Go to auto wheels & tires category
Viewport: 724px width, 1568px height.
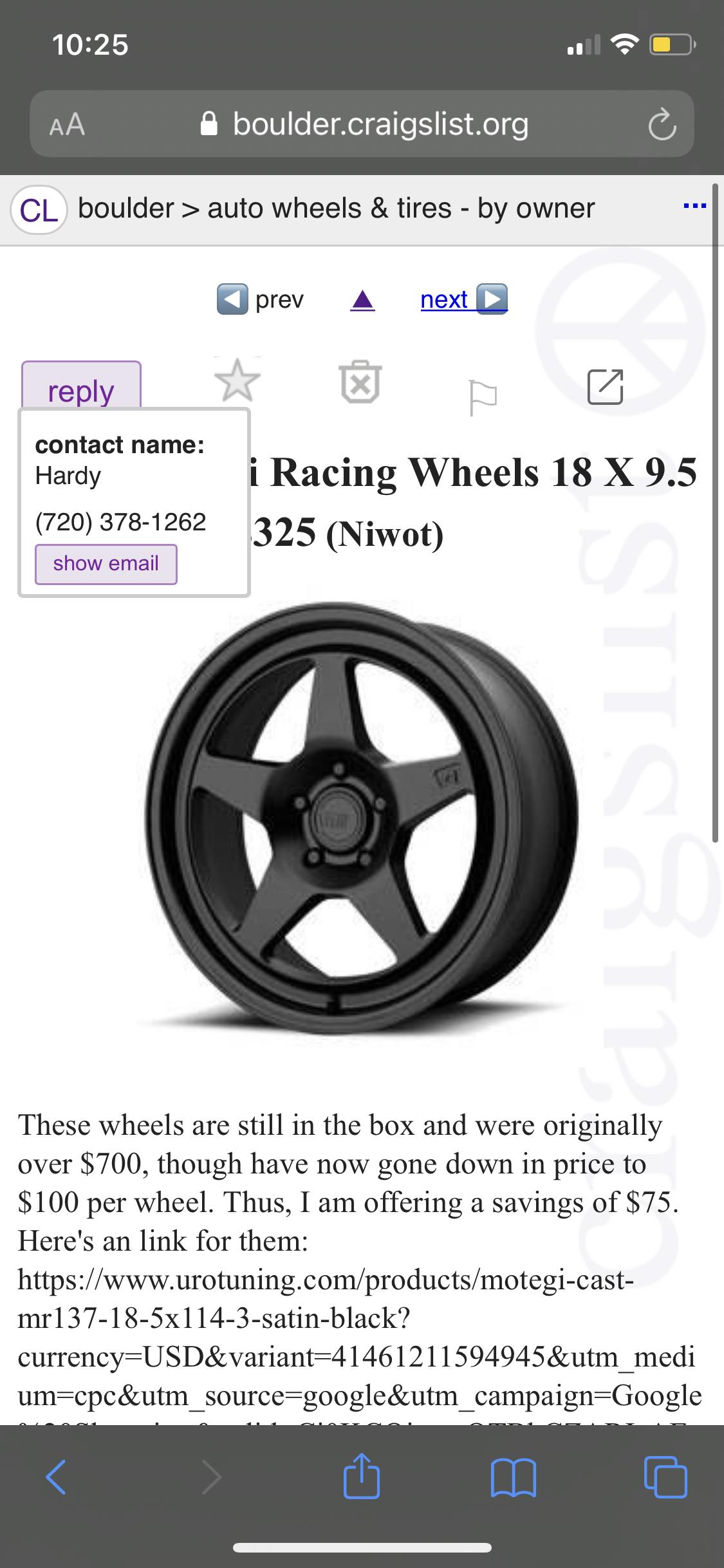[x=329, y=209]
